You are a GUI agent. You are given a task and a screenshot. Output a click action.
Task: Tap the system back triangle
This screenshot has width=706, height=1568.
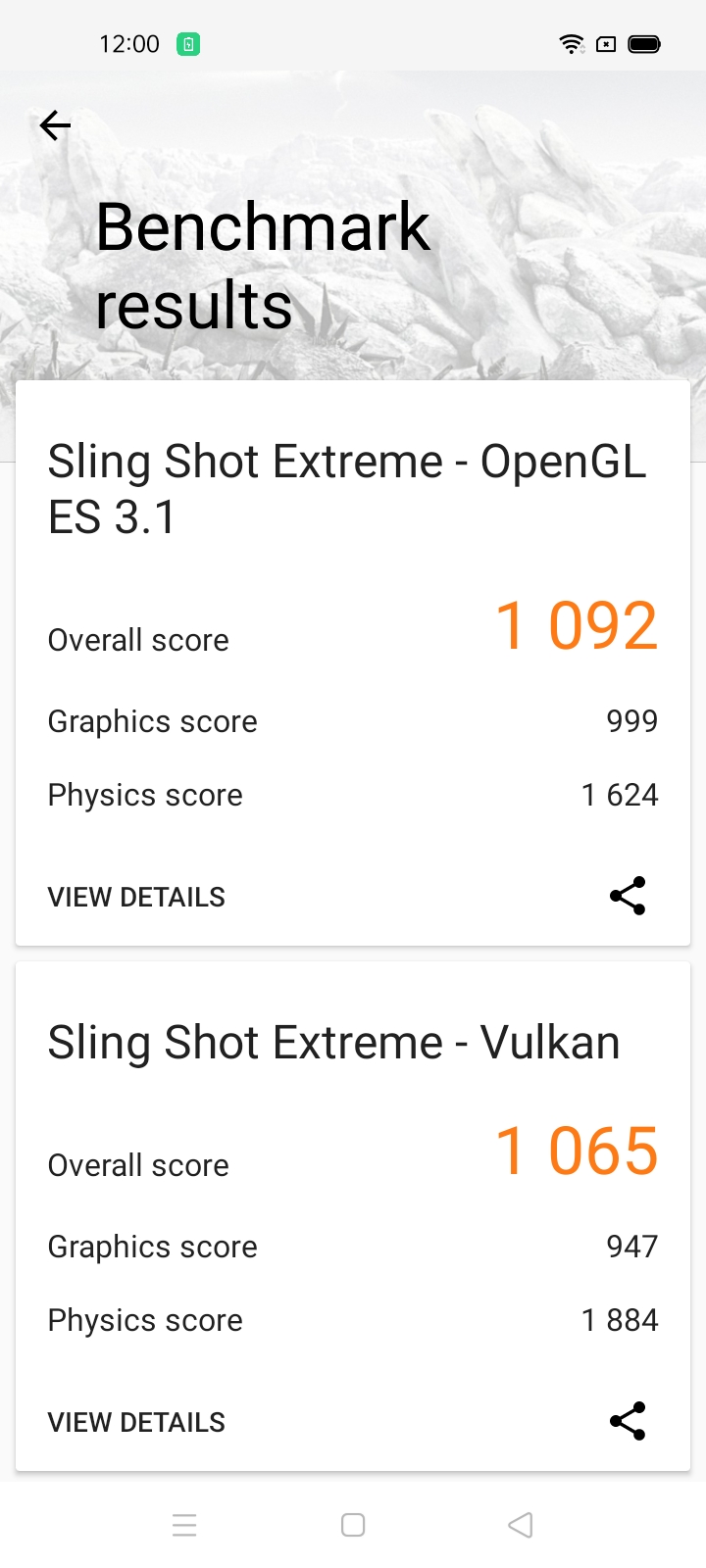(x=521, y=1525)
